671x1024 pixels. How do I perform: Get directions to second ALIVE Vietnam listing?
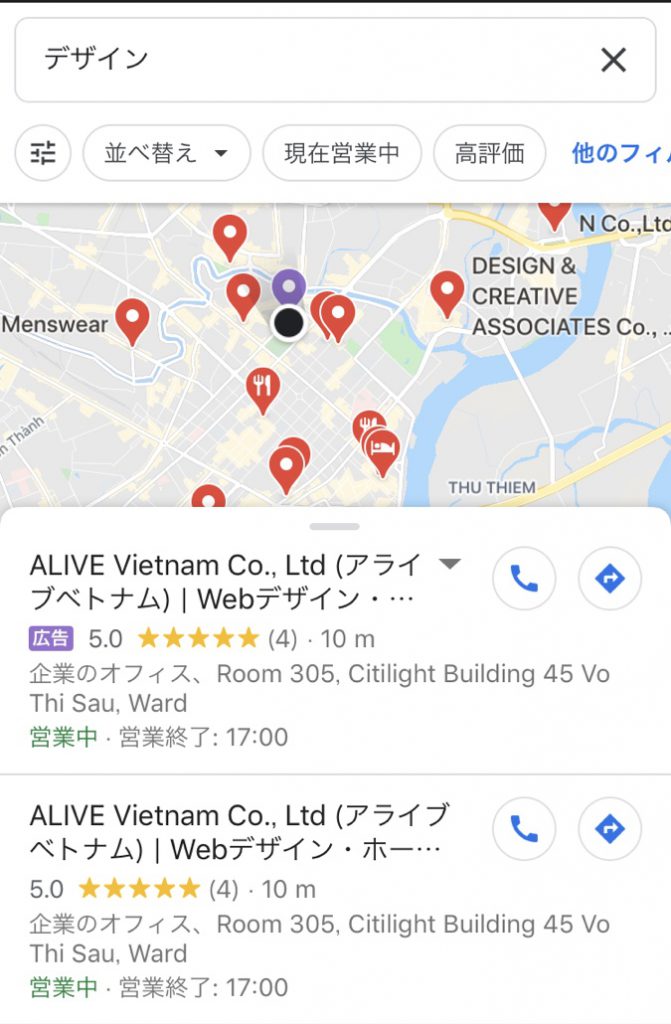click(609, 828)
